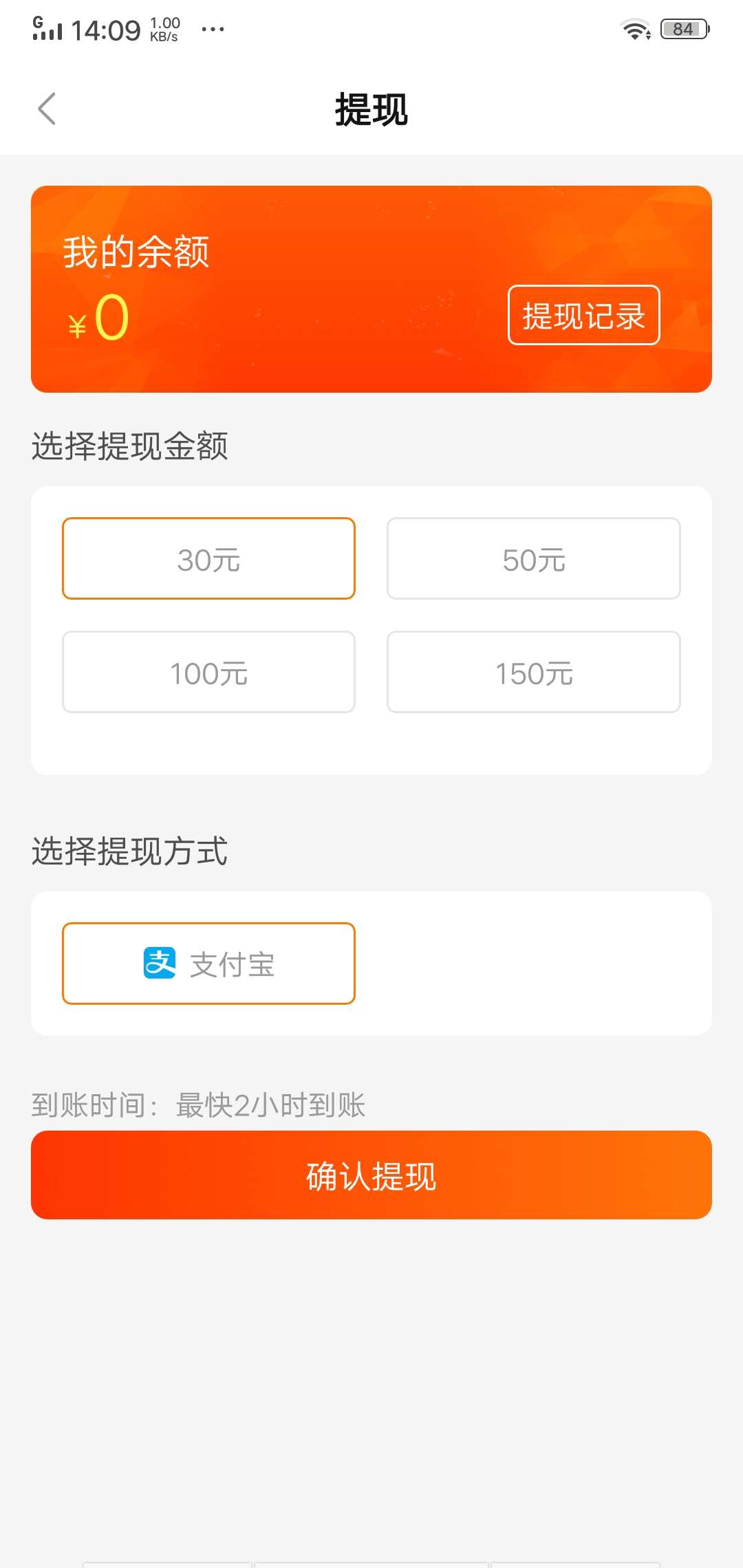Choose the 150元 amount option
Image resolution: width=743 pixels, height=1568 pixels.
534,671
